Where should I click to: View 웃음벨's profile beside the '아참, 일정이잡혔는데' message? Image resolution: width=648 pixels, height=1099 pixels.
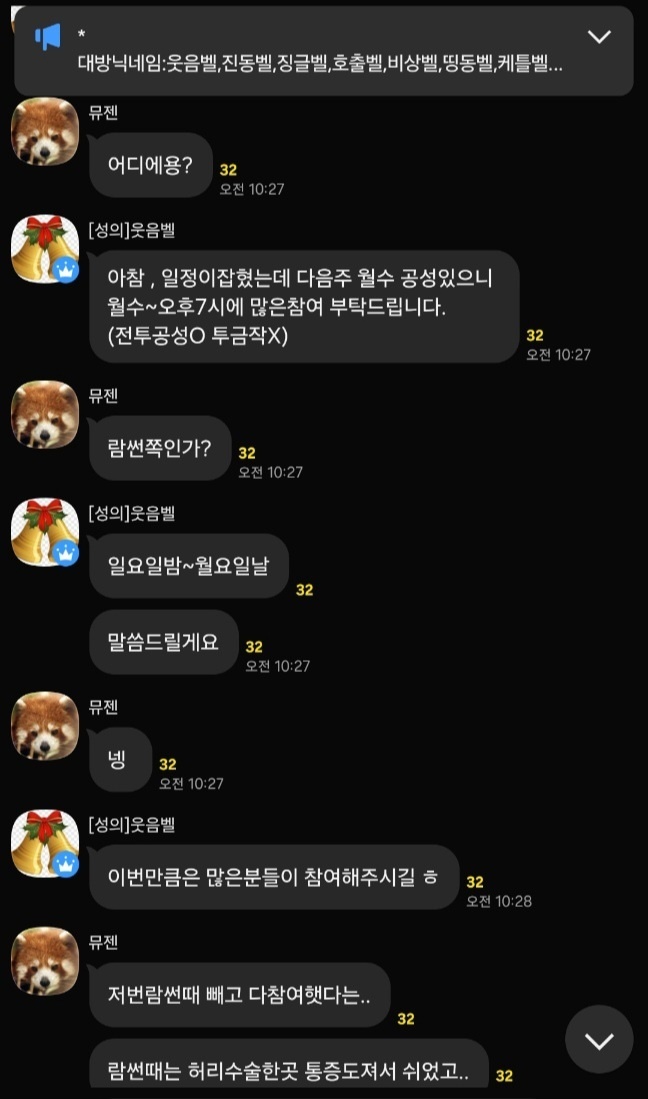(44, 248)
